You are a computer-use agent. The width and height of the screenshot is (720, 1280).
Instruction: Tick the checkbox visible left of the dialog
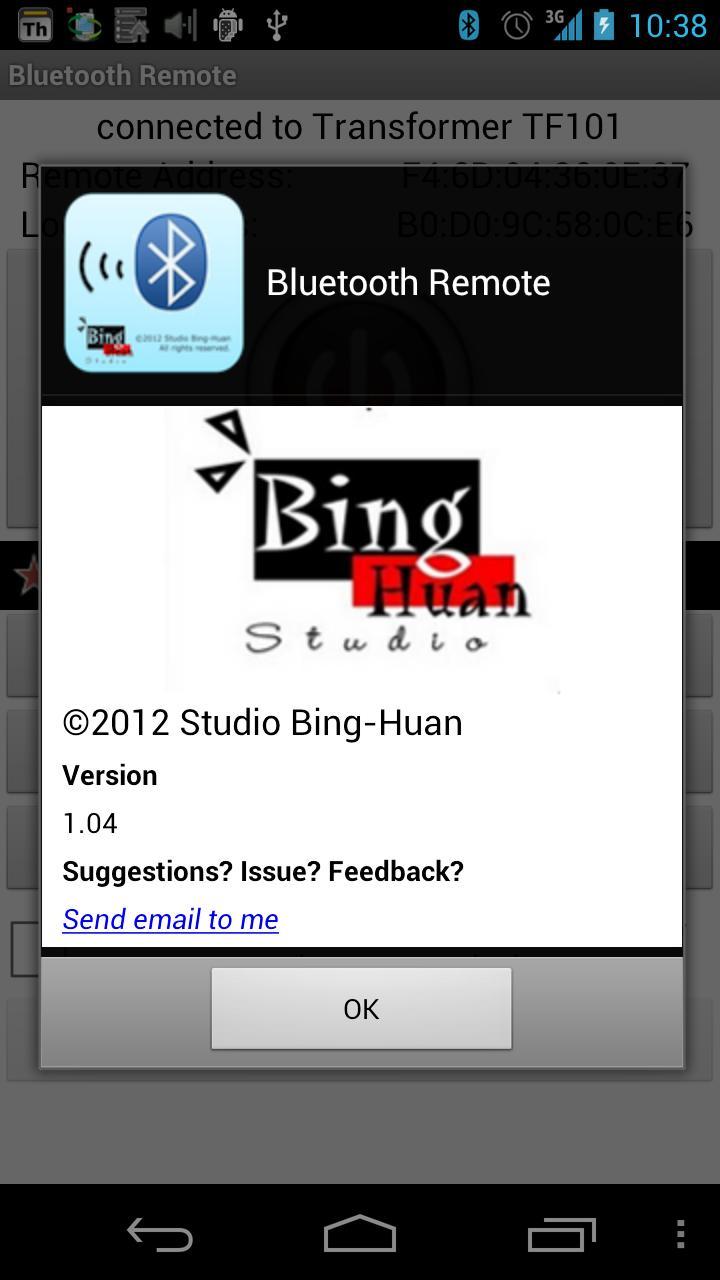pyautogui.click(x=25, y=948)
